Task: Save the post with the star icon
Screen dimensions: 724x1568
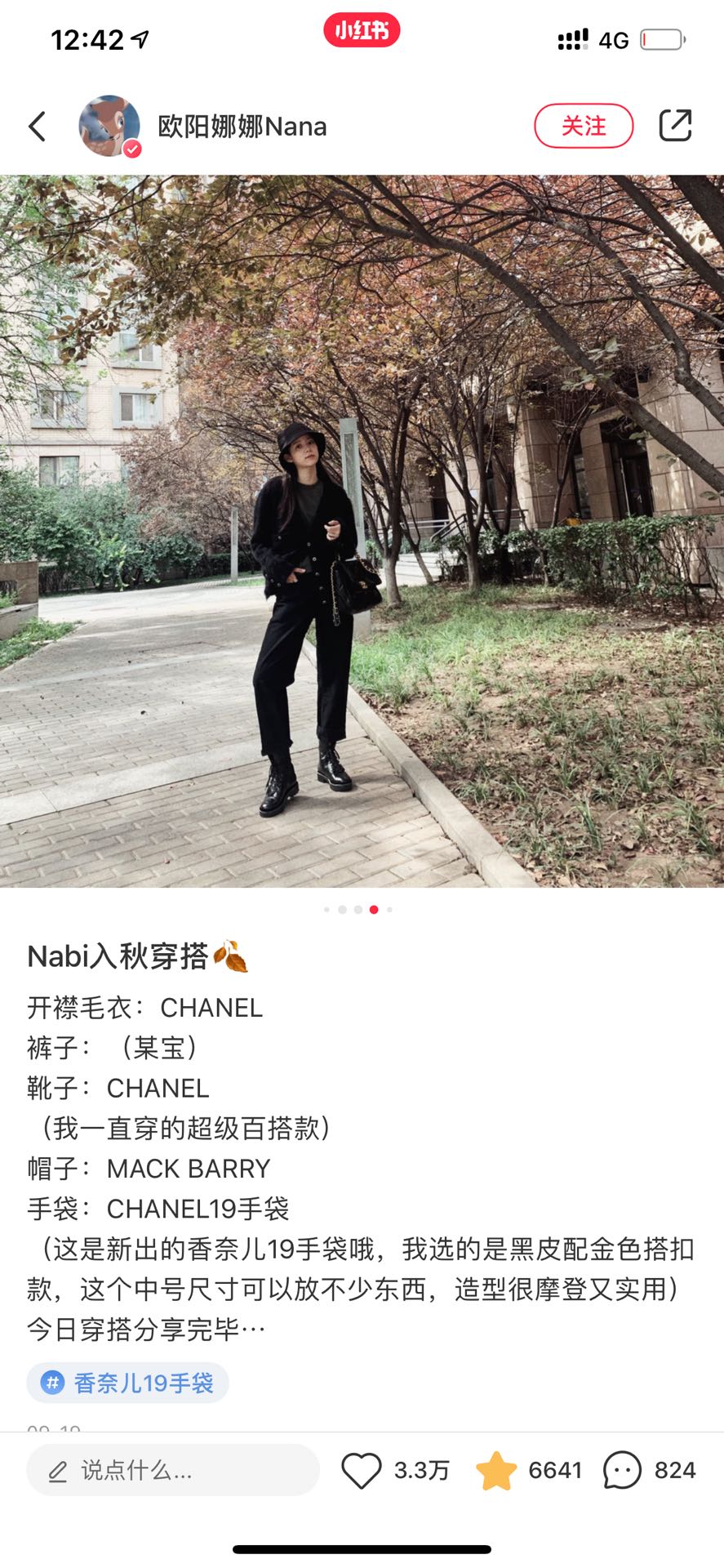Action: coord(496,1471)
